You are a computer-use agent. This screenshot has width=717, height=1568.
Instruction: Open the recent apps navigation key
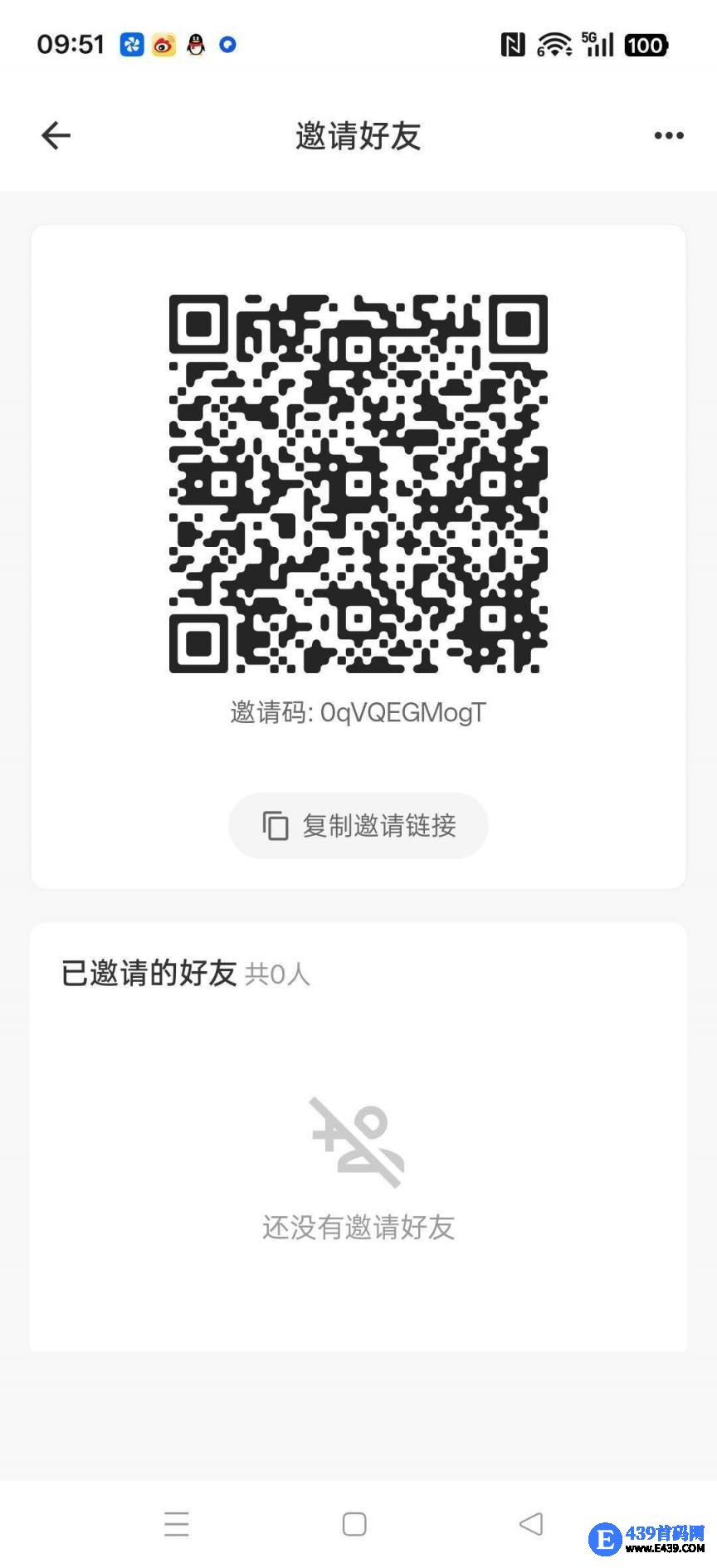point(177,1524)
